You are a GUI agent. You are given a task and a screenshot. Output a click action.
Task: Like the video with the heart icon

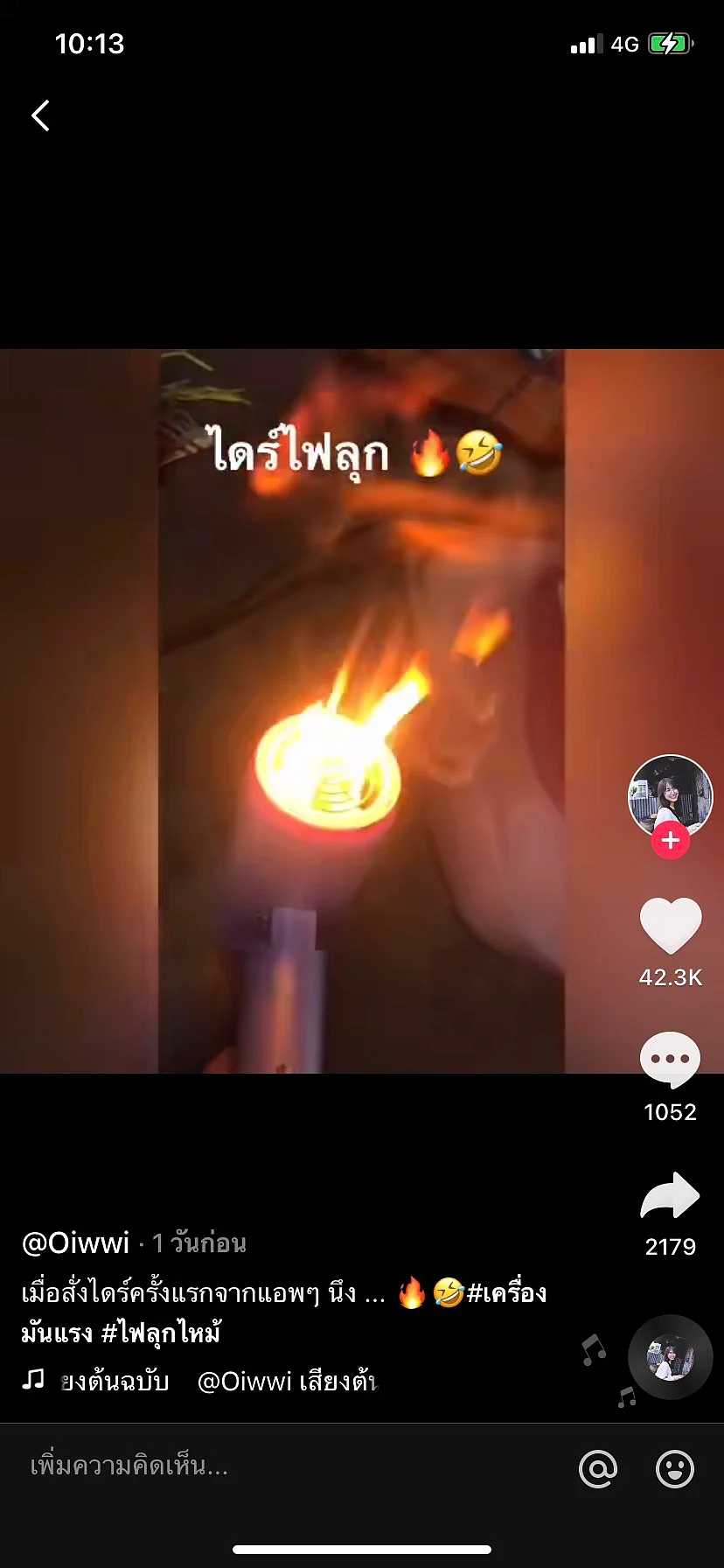671,926
